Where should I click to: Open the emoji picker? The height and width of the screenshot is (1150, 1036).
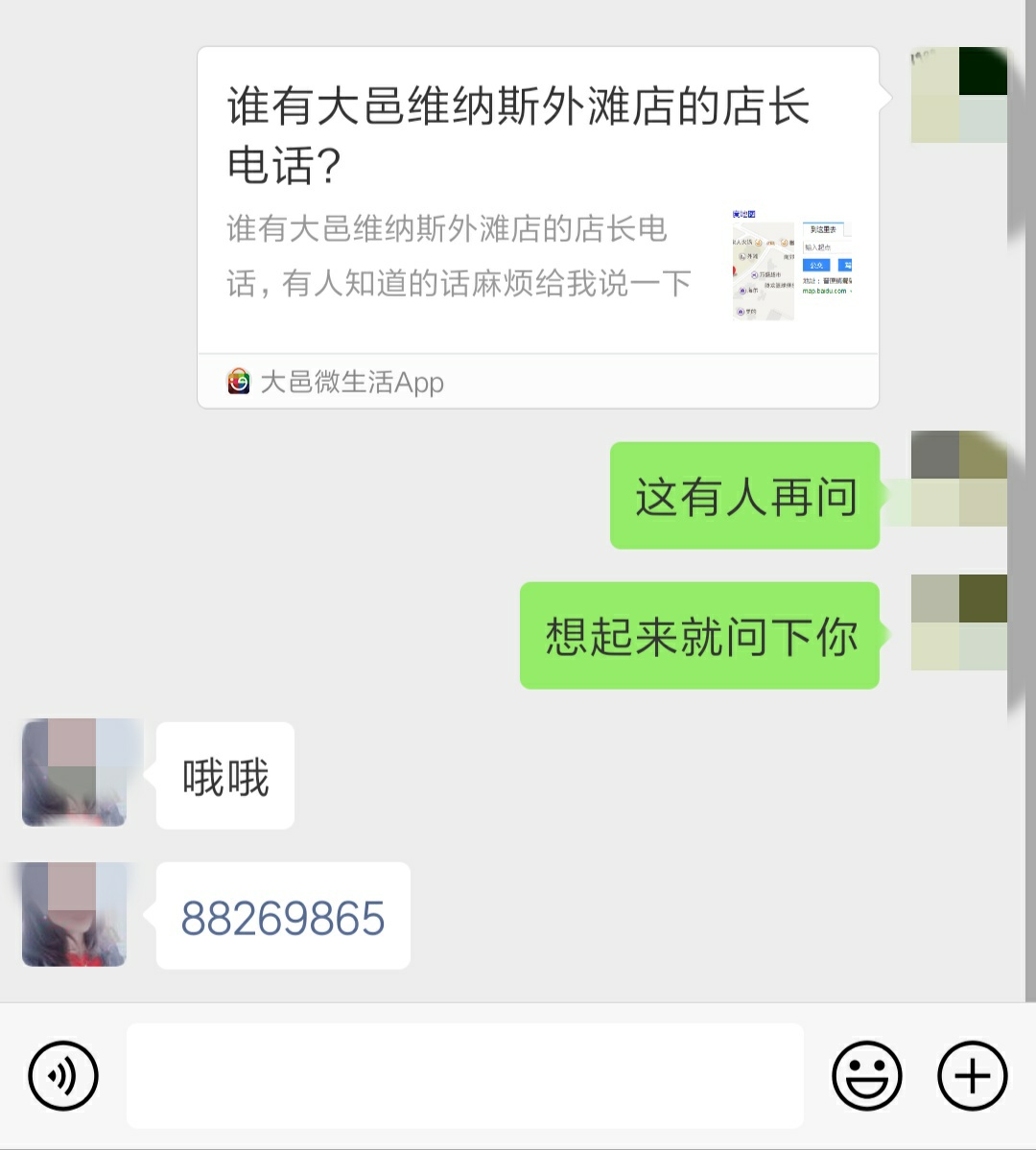[866, 1075]
